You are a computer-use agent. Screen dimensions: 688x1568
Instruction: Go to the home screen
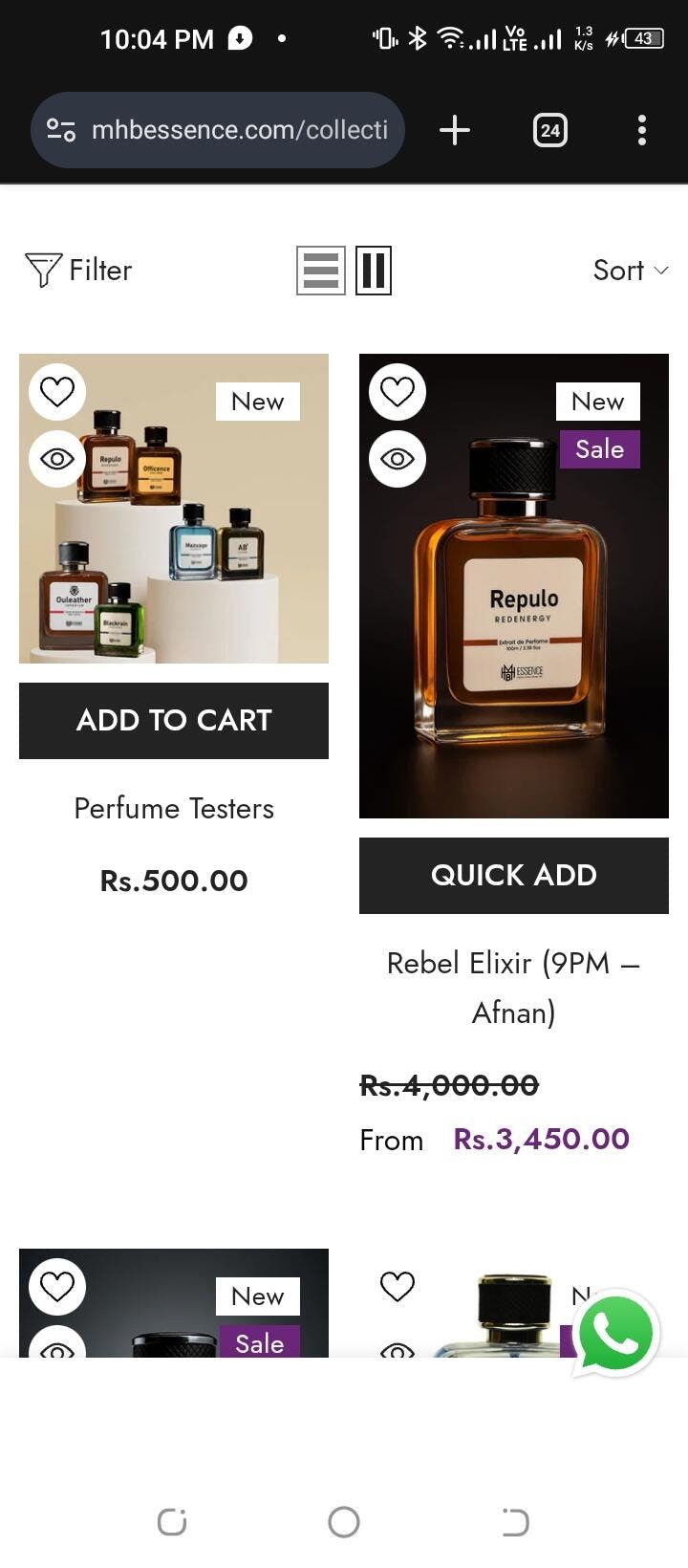tap(344, 1522)
